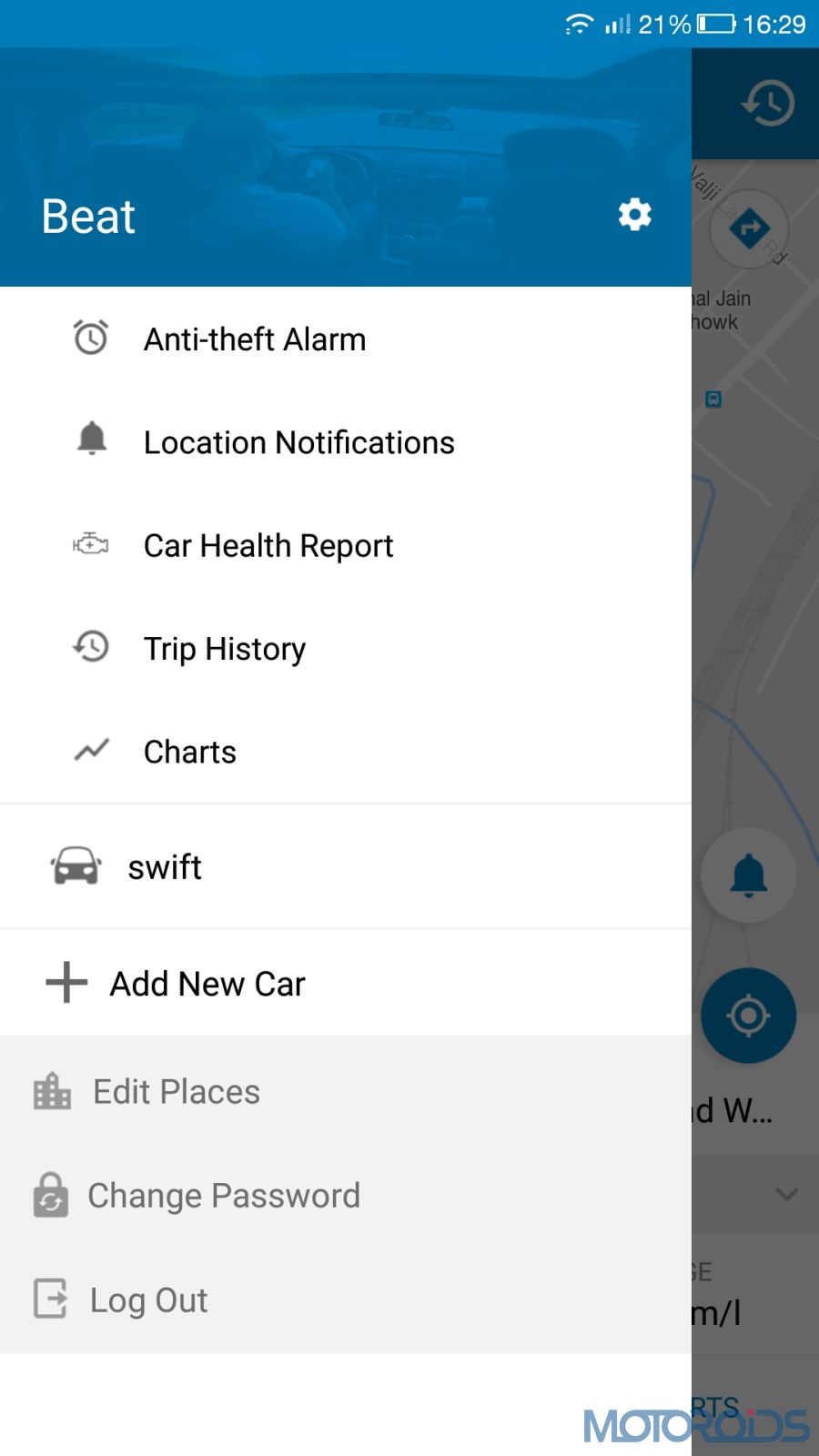Tap the directions arrow icon on map
Image resolution: width=819 pixels, height=1456 pixels.
[749, 228]
